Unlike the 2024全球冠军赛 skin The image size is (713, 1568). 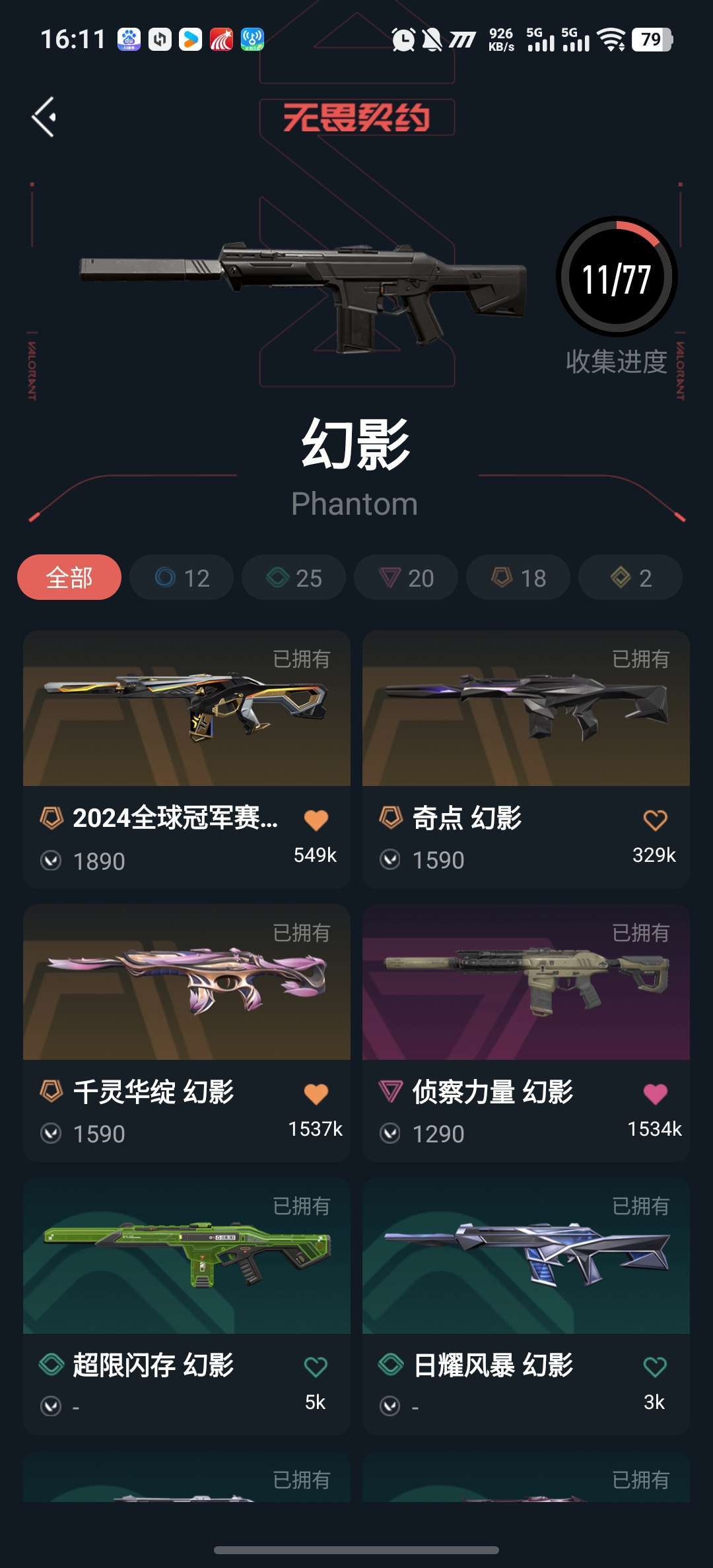pos(316,820)
